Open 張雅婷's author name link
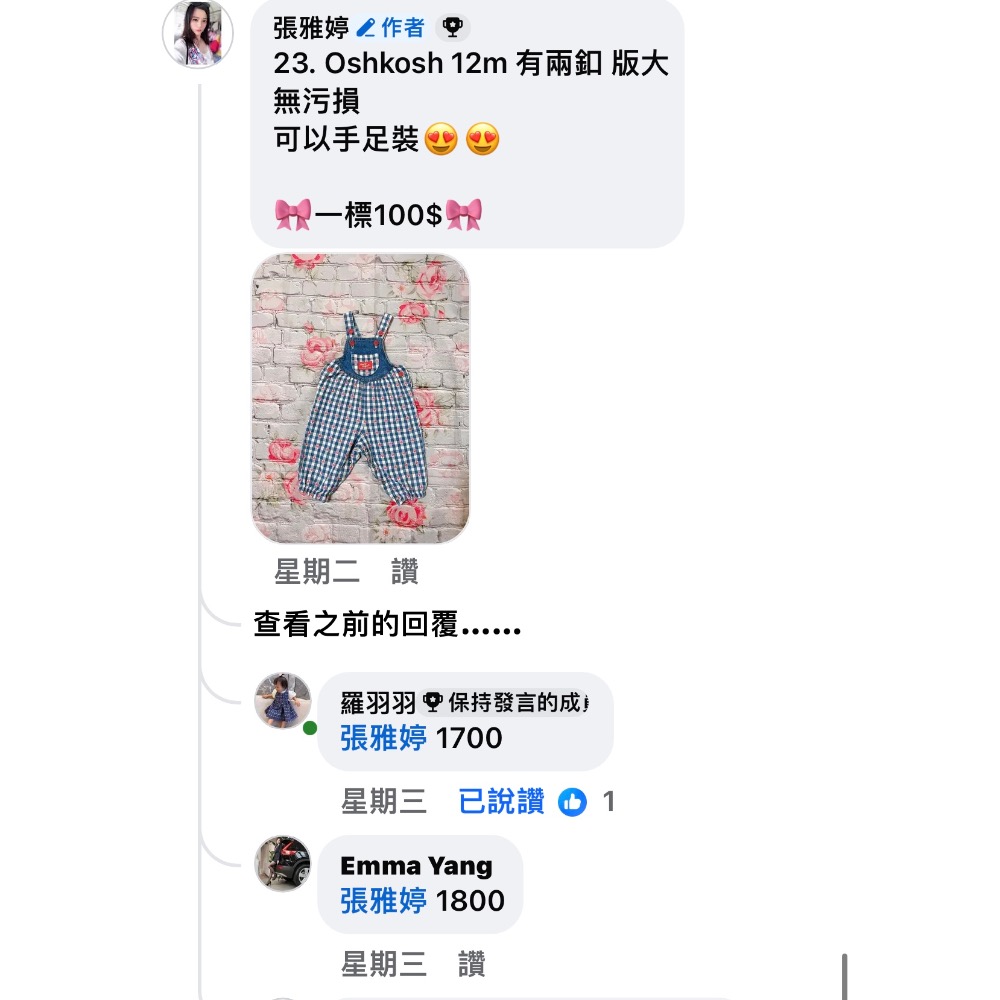The image size is (1000, 1000). [x=311, y=28]
